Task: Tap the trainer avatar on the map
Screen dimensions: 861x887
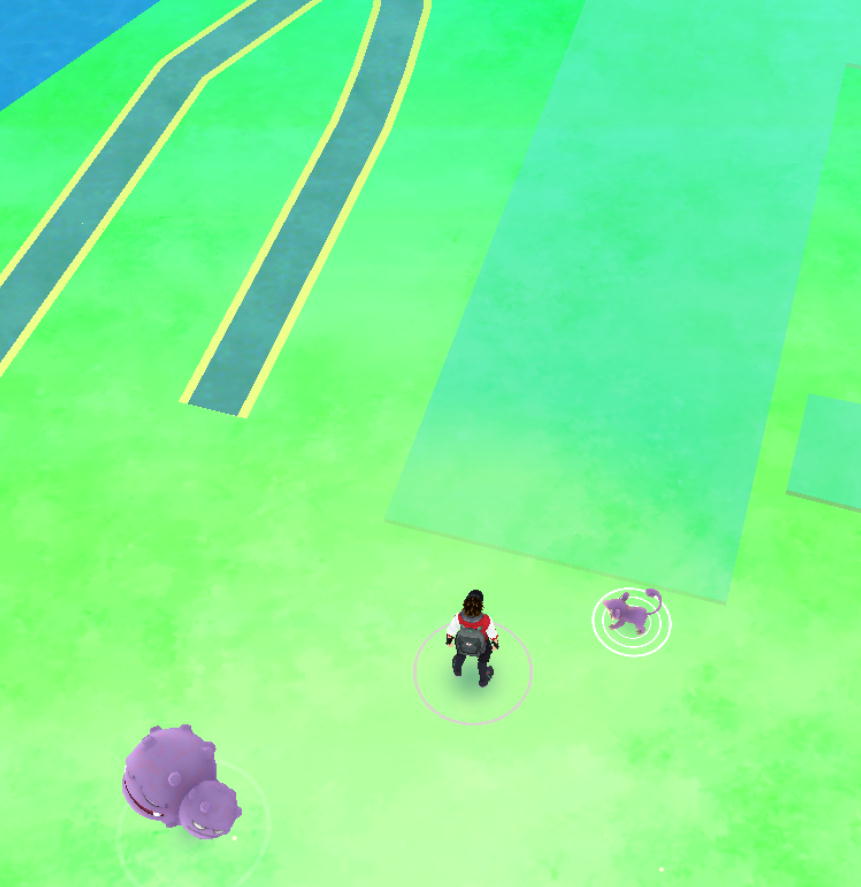Action: click(x=474, y=640)
